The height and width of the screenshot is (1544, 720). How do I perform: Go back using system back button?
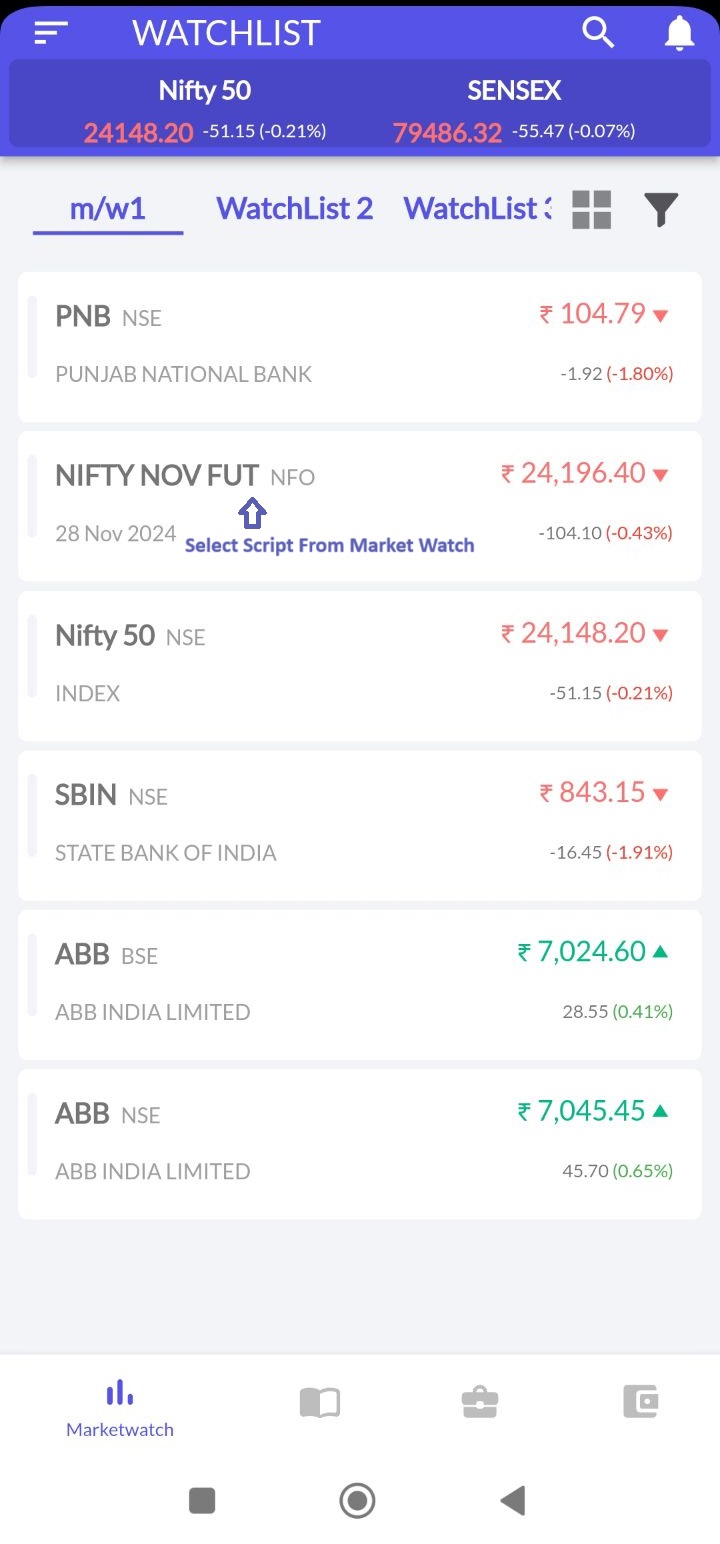click(513, 1500)
